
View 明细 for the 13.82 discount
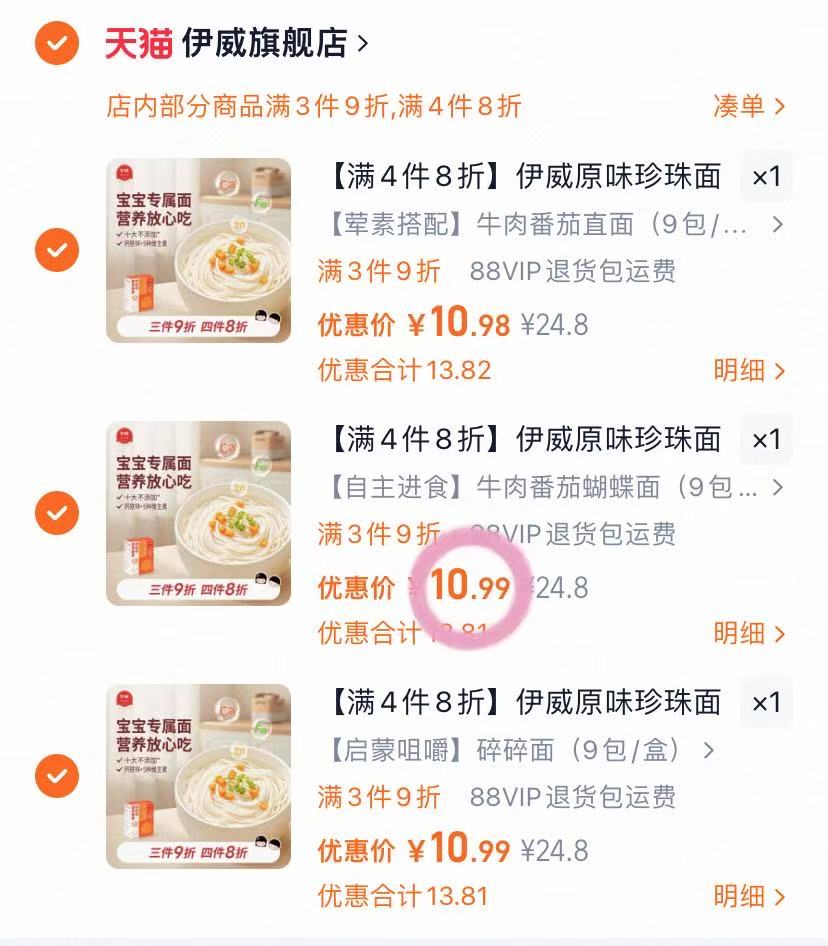[x=748, y=371]
